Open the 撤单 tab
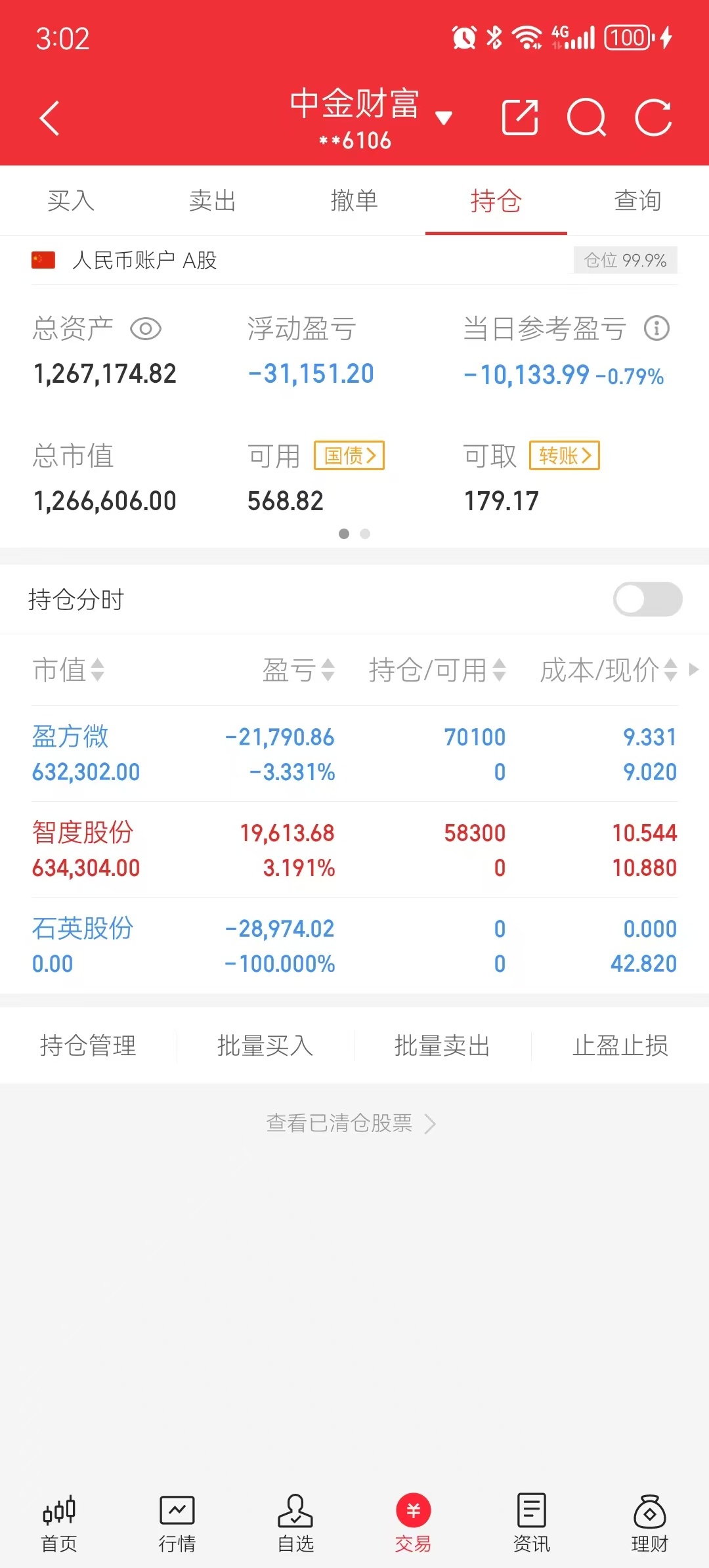This screenshot has height=1568, width=709. click(x=354, y=200)
